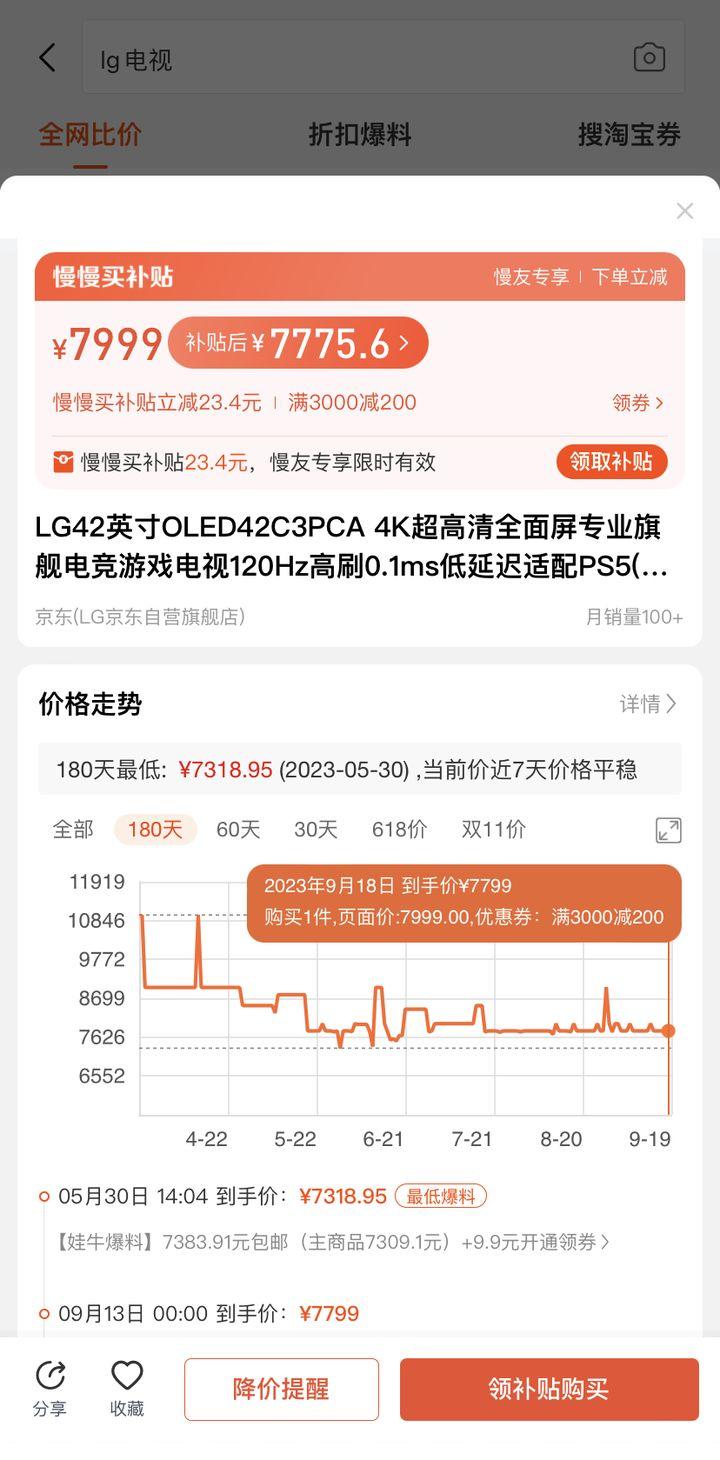The image size is (720, 1460).
Task: Show the 双11价 price view
Action: pyautogui.click(x=493, y=829)
